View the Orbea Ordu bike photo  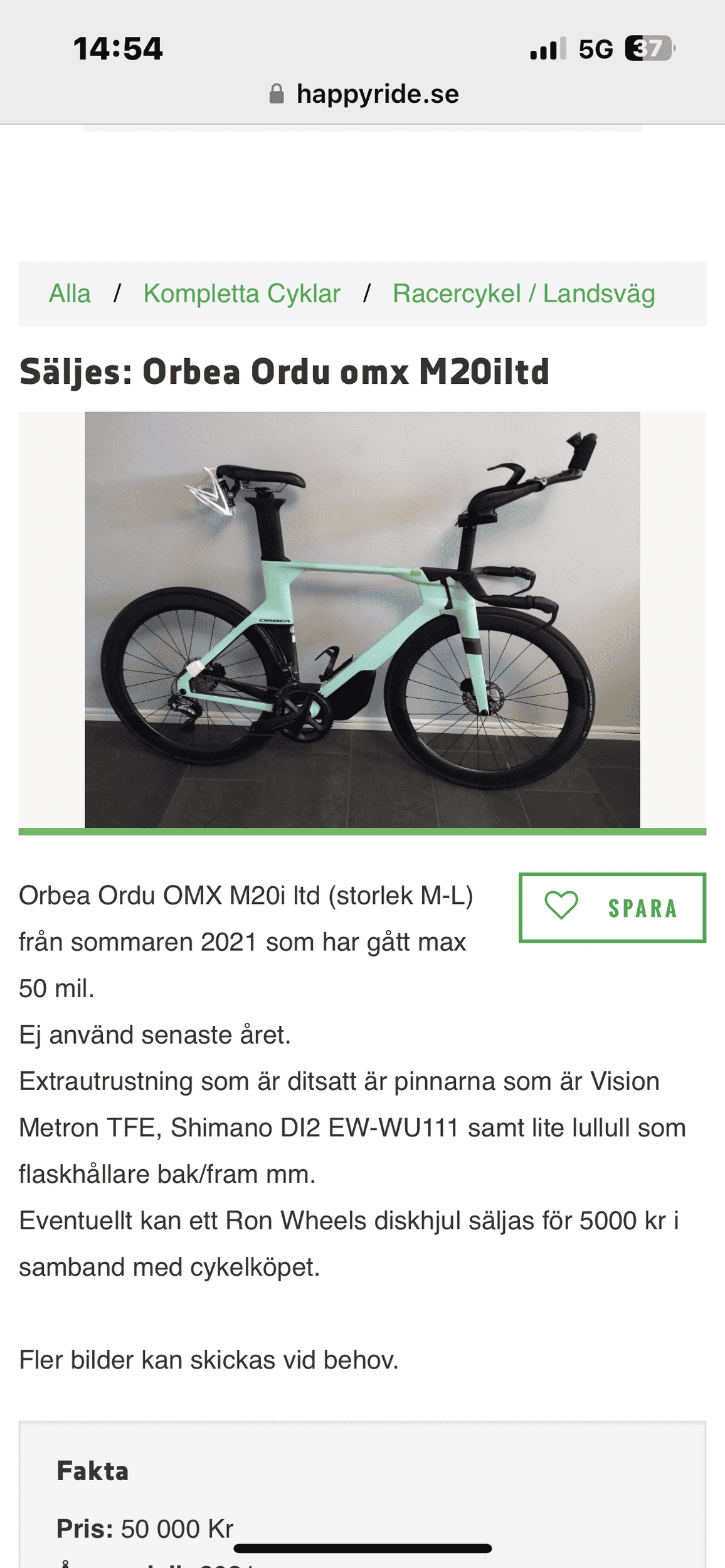click(362, 620)
